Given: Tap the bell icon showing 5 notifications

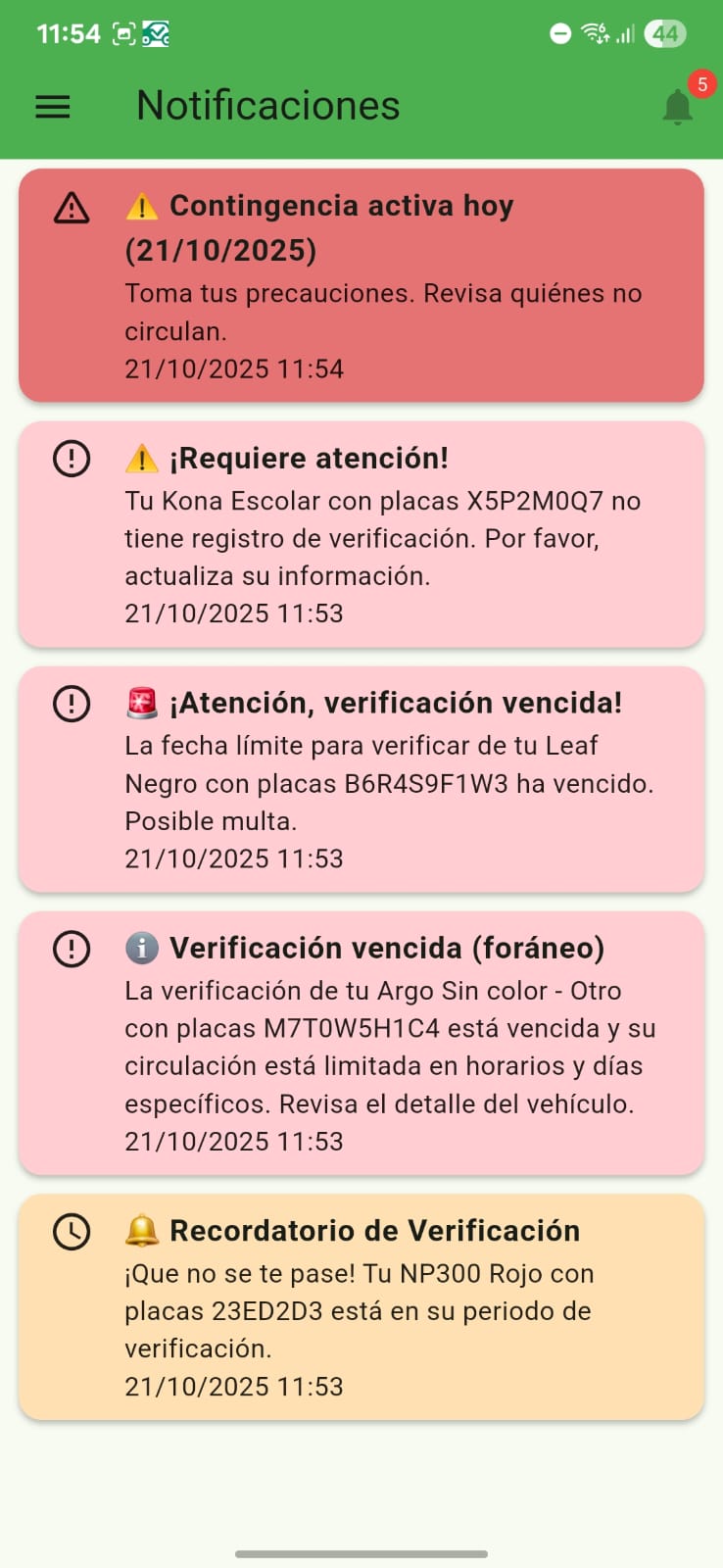Looking at the screenshot, I should pos(677,108).
